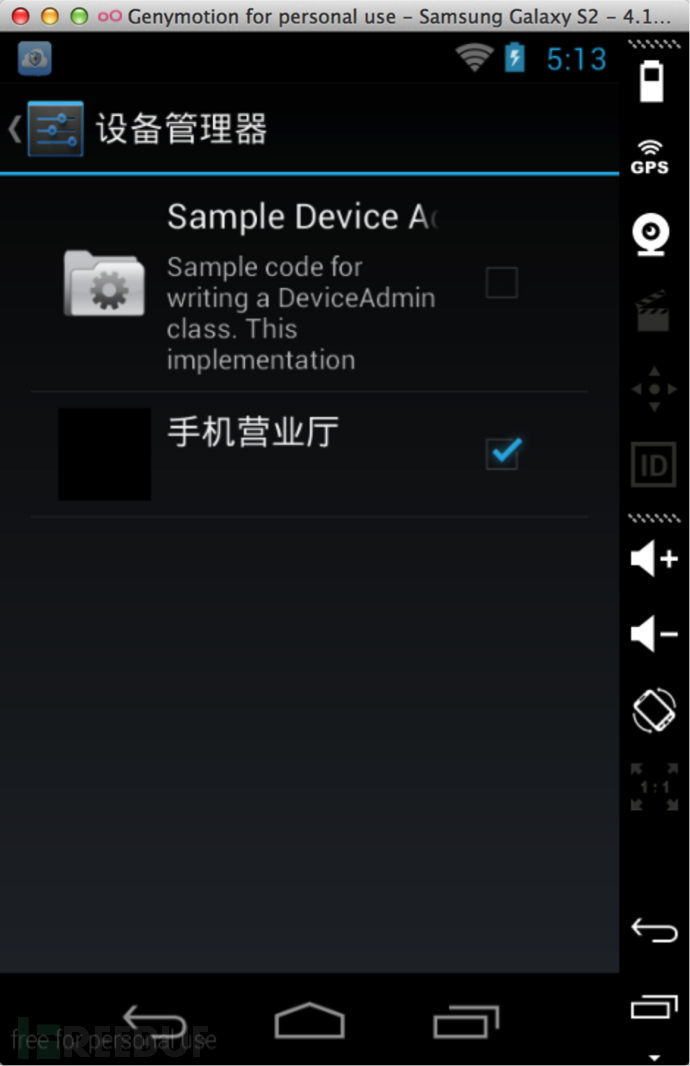
Task: Tap the home button in navigation bar
Action: [309, 1021]
